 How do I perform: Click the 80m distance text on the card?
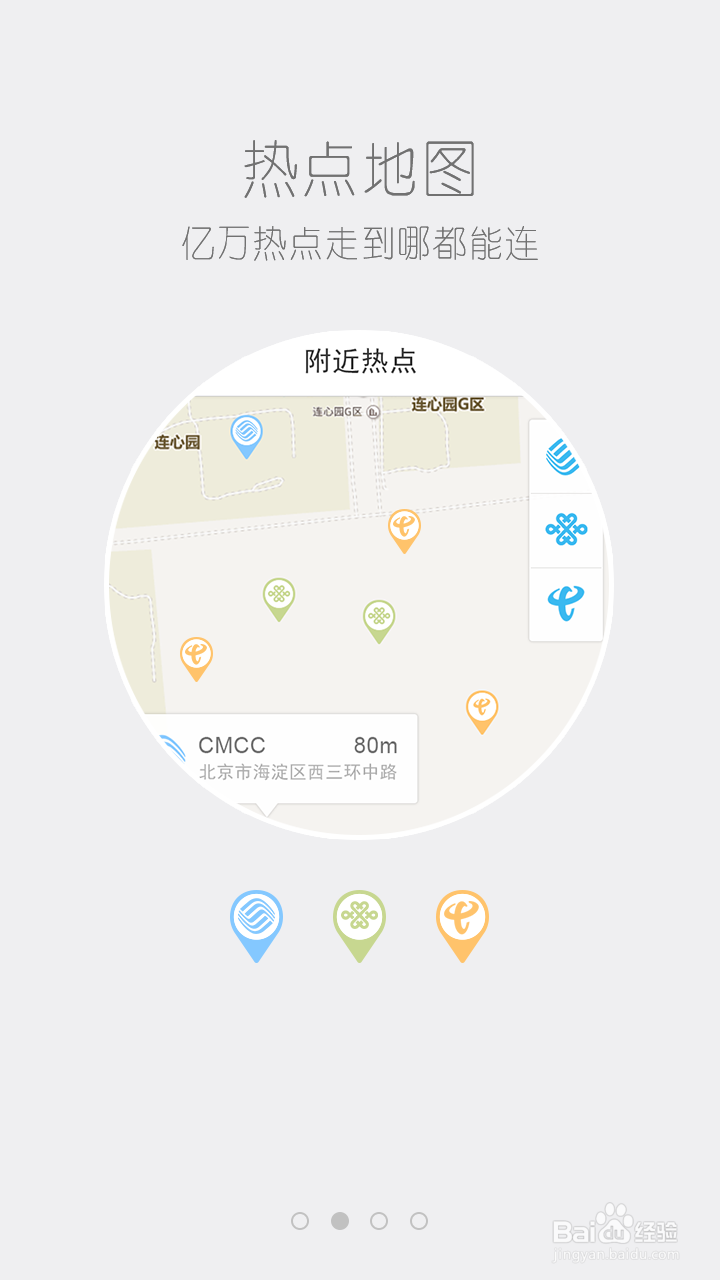pos(373,744)
